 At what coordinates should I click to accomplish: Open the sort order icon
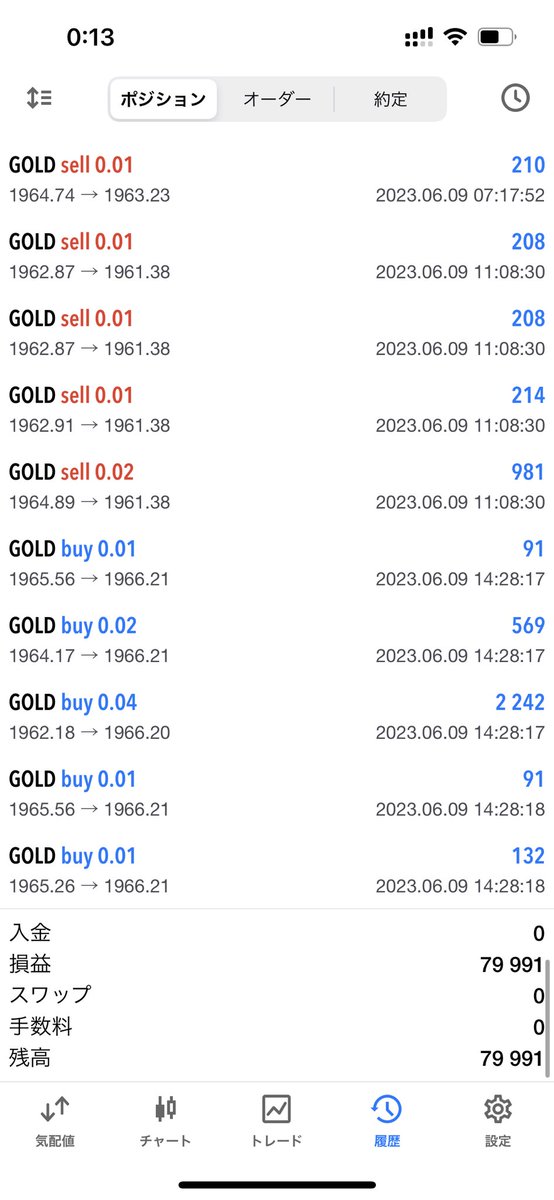40,98
